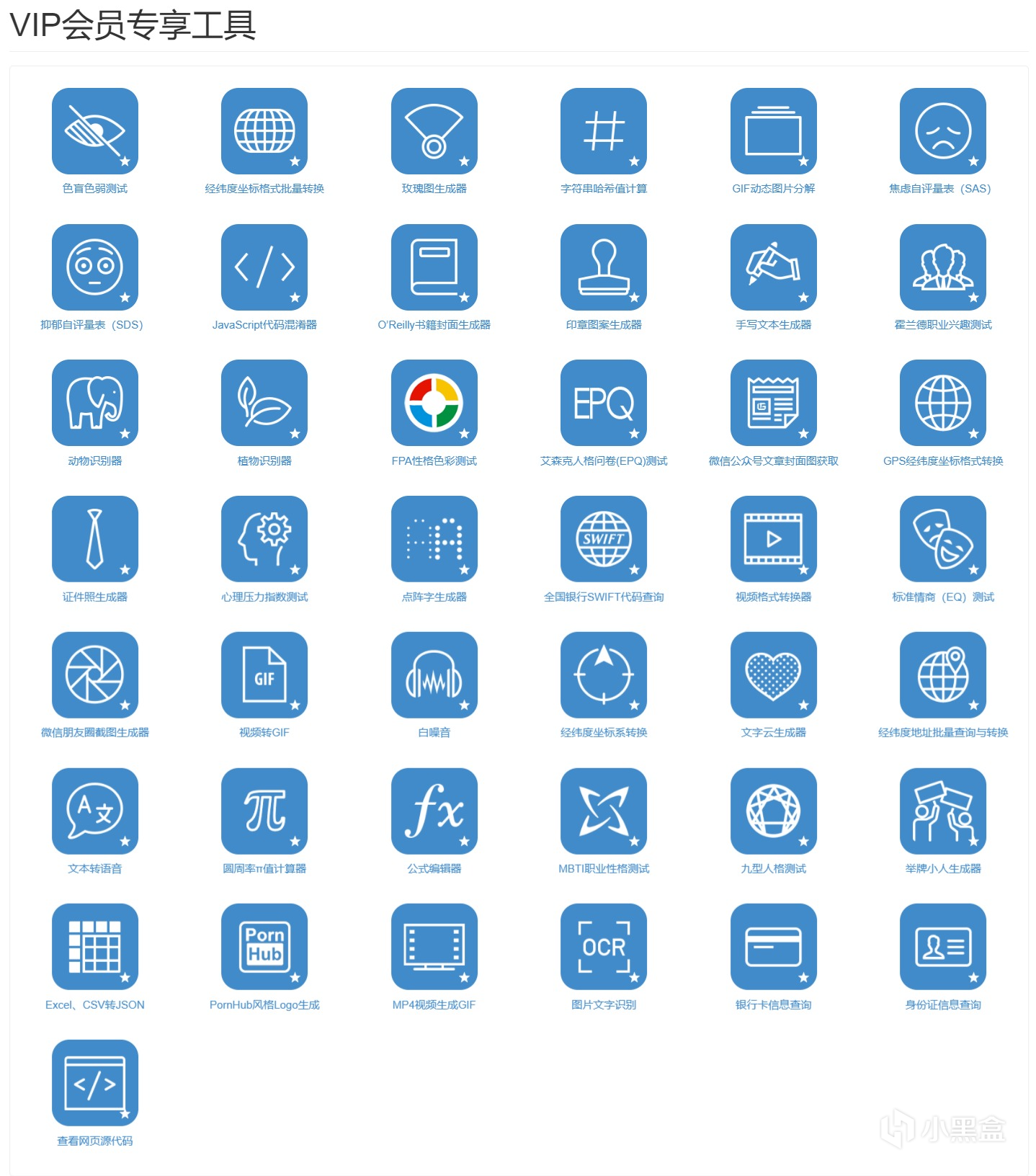Select GIF动态图片分解

[773, 131]
